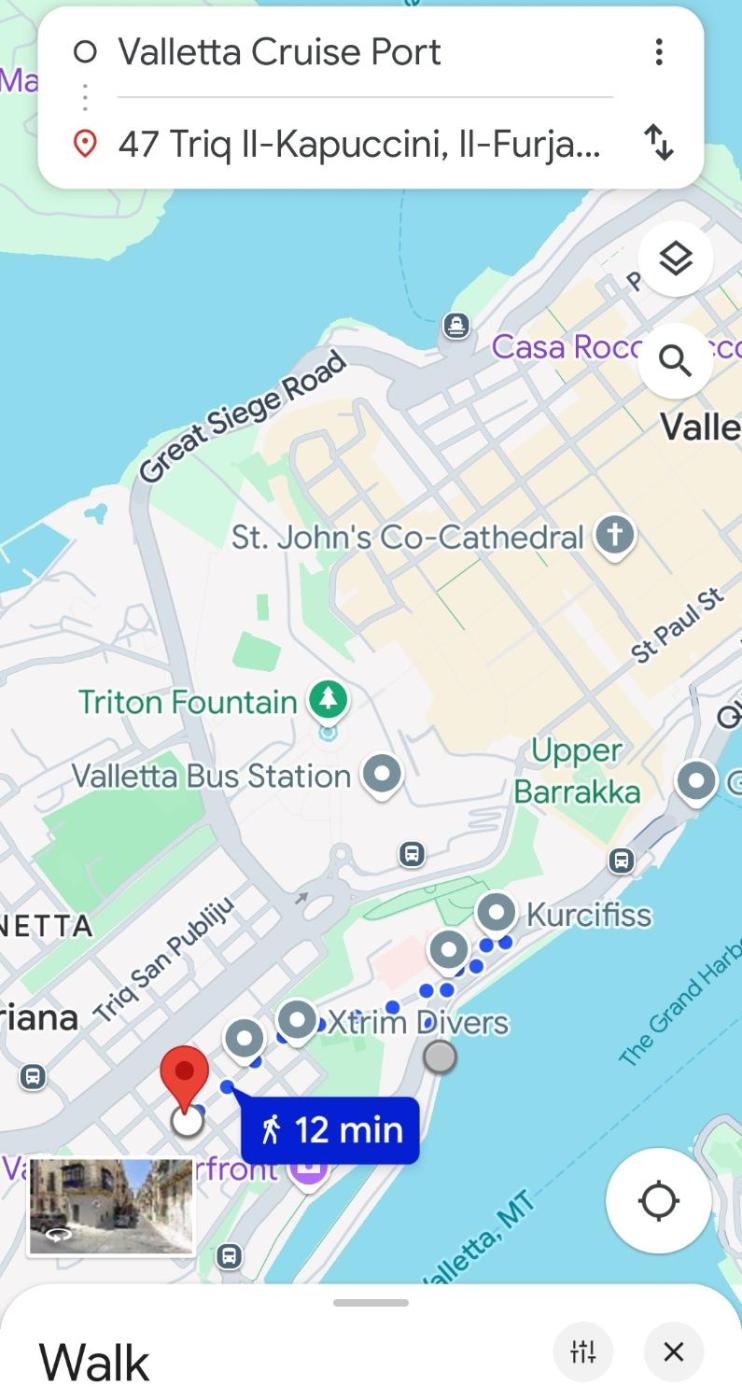The image size is (742, 1400).
Task: Expand the Walk sheet using its handle
Action: (x=371, y=1303)
